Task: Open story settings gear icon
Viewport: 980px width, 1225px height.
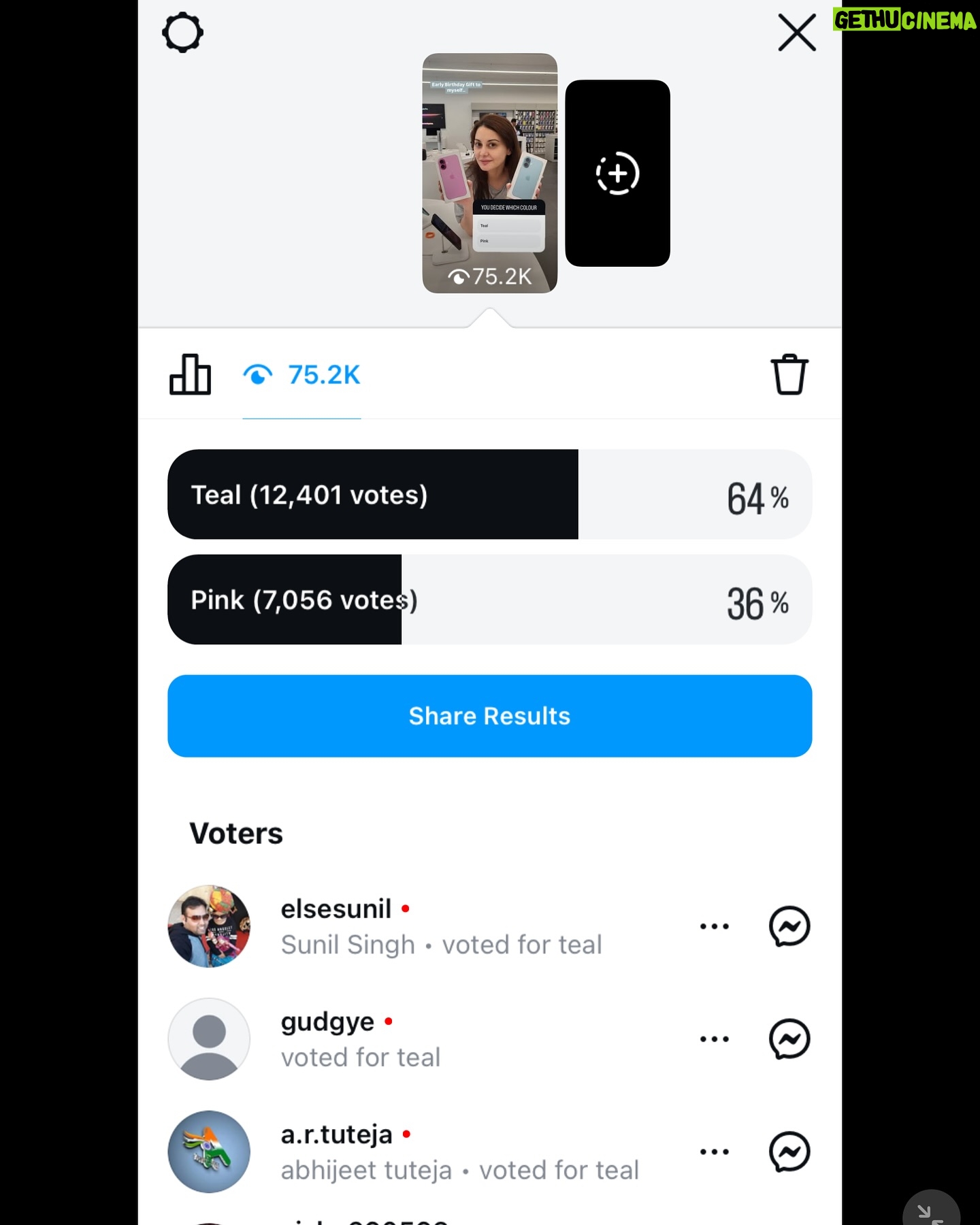Action: [182, 33]
